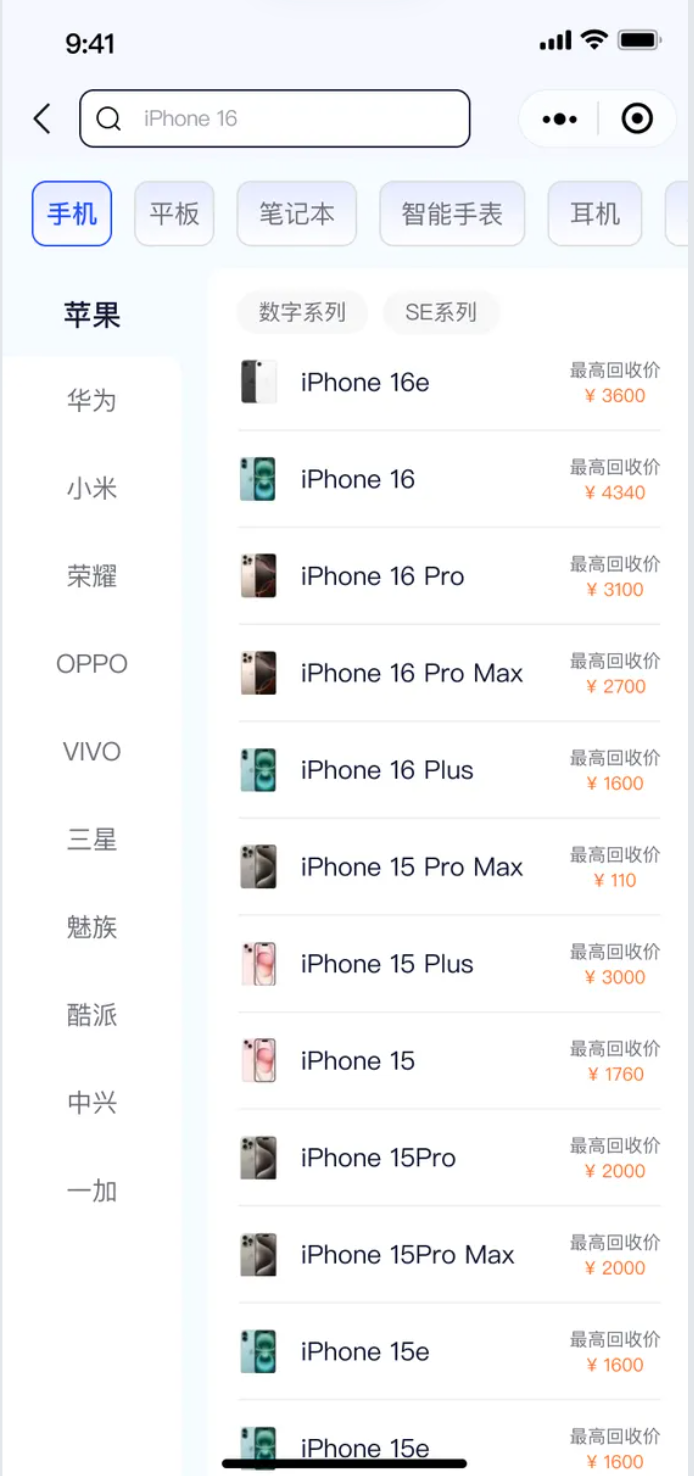
Task: Tap the iPhone 16 search field
Action: point(275,119)
